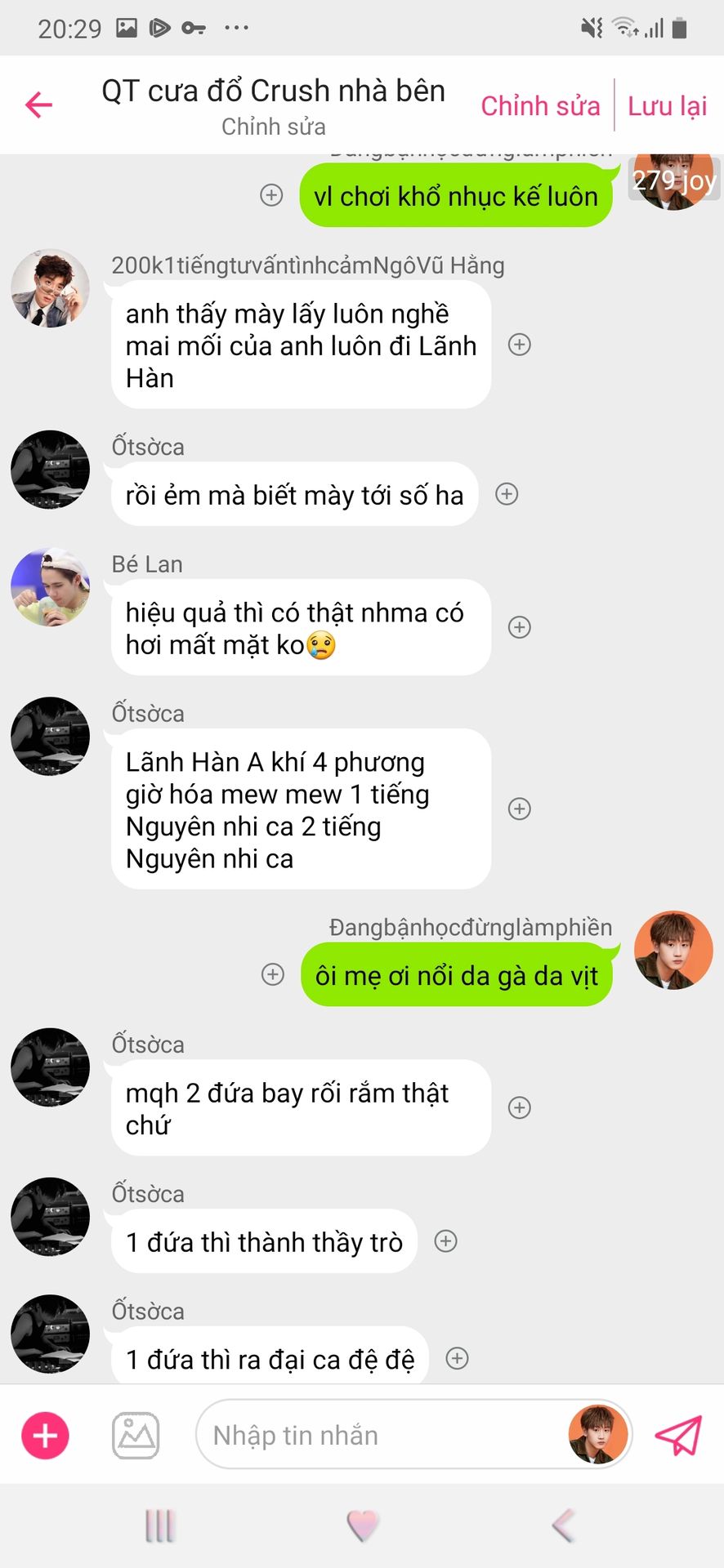Viewport: 724px width, 1568px height.
Task: Tap plus icon beside 'mqh 2 đứa bay rối rắm' message
Action: click(520, 1107)
